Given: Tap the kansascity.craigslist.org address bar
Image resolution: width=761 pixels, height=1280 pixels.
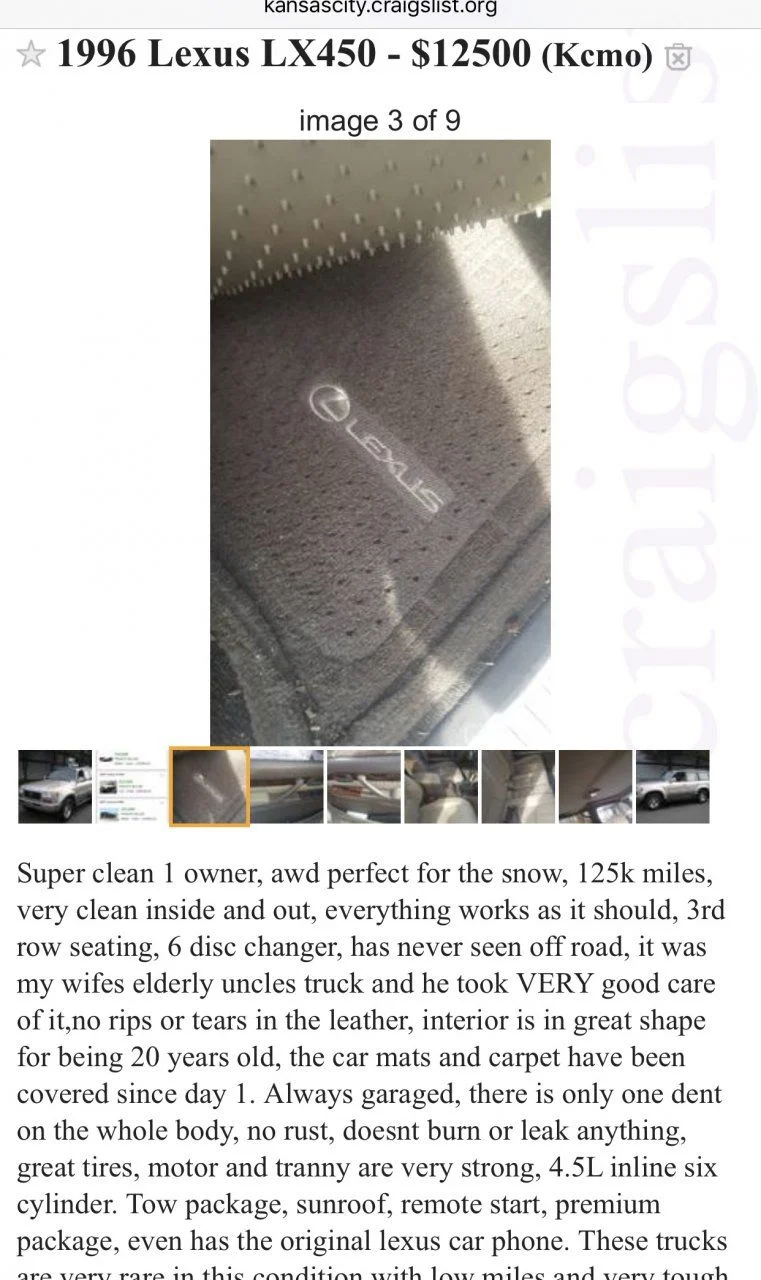Looking at the screenshot, I should click(x=380, y=9).
